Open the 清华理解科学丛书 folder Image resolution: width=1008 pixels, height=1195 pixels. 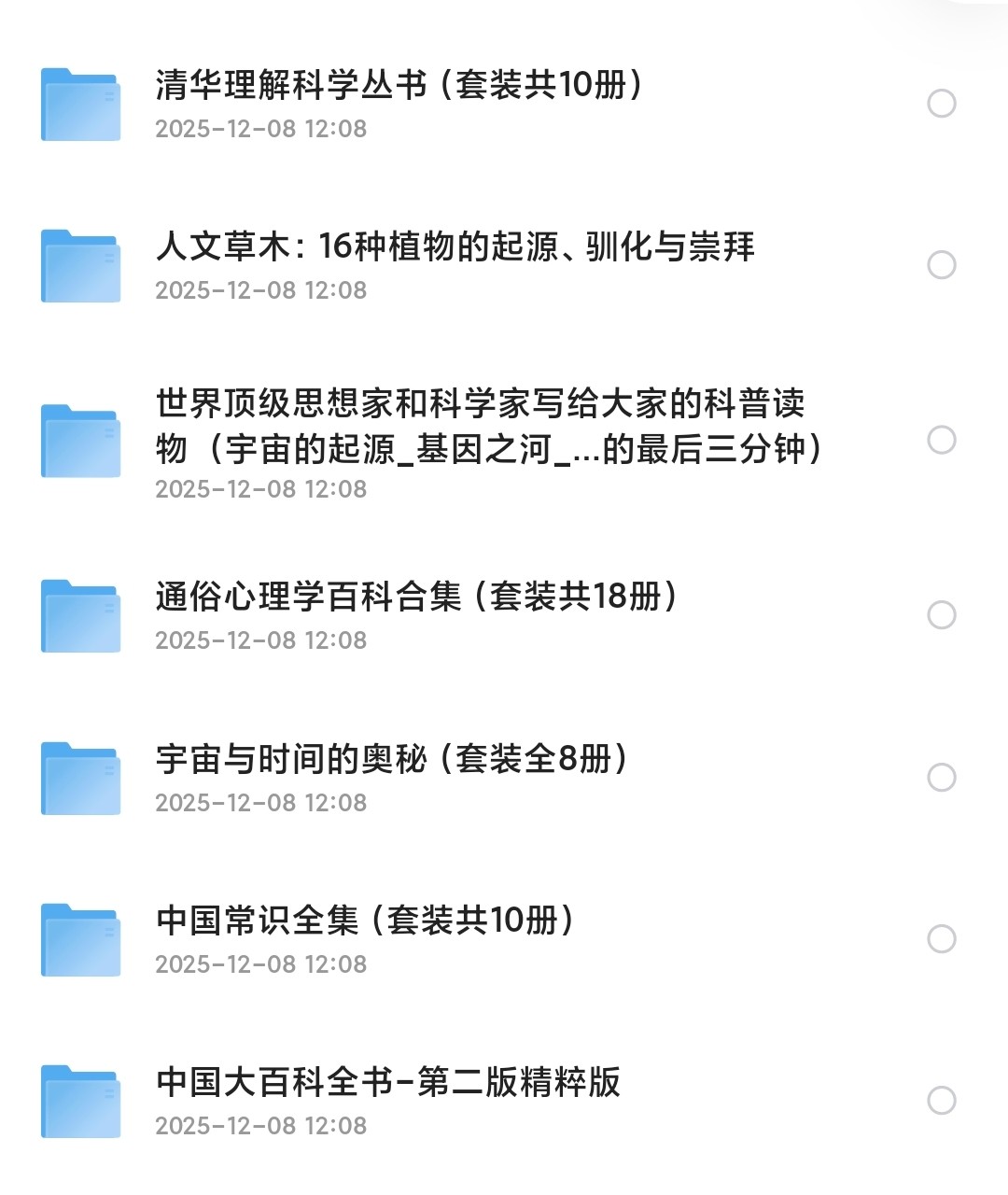[399, 86]
